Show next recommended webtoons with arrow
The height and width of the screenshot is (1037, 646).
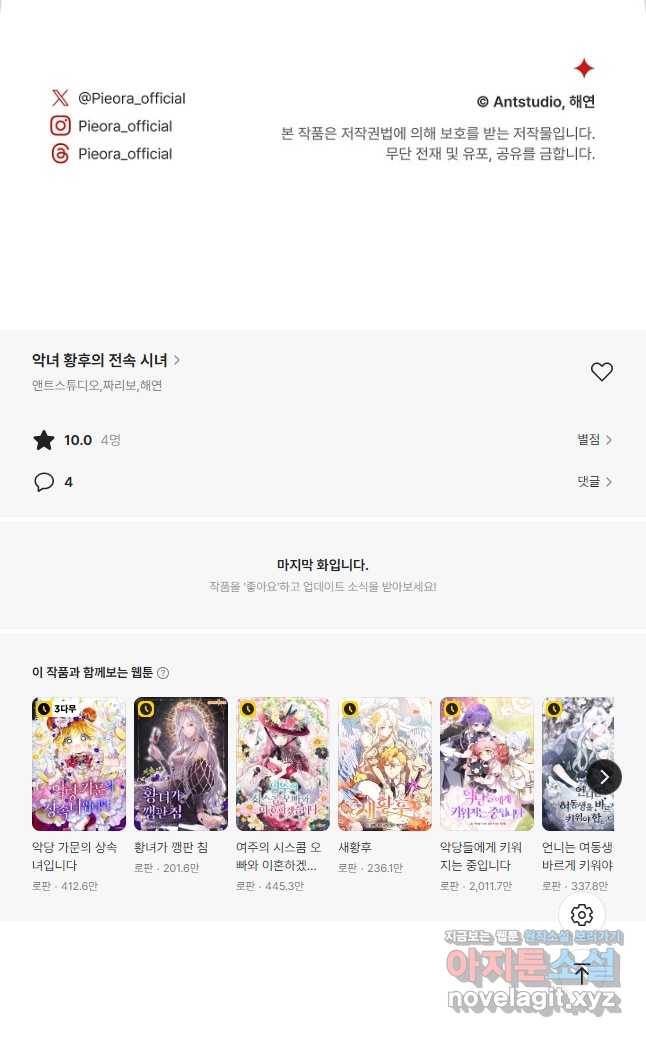tap(604, 777)
